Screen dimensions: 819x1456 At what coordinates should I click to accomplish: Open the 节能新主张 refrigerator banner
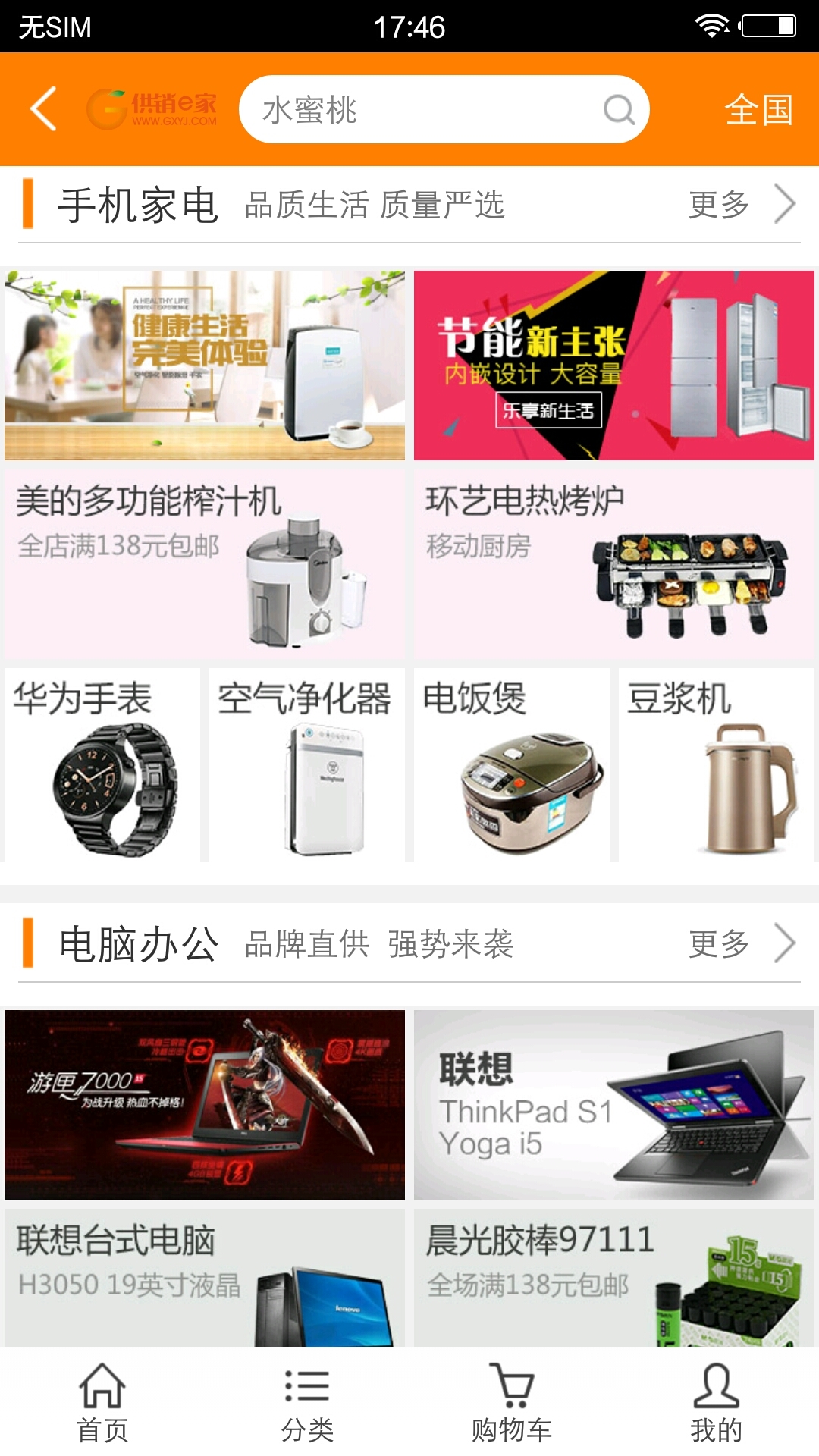[x=614, y=365]
